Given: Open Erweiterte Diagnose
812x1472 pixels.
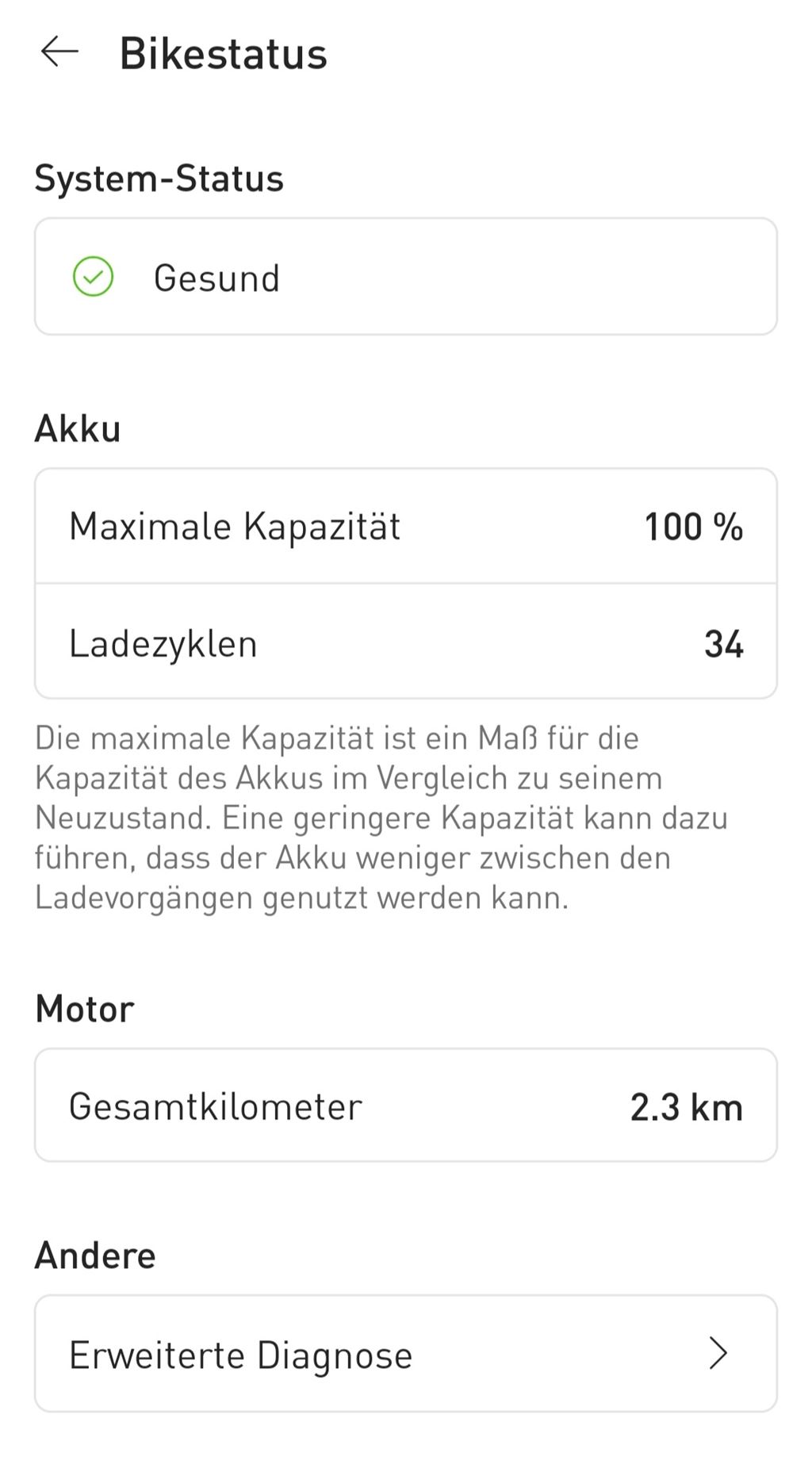Looking at the screenshot, I should click(x=405, y=1354).
